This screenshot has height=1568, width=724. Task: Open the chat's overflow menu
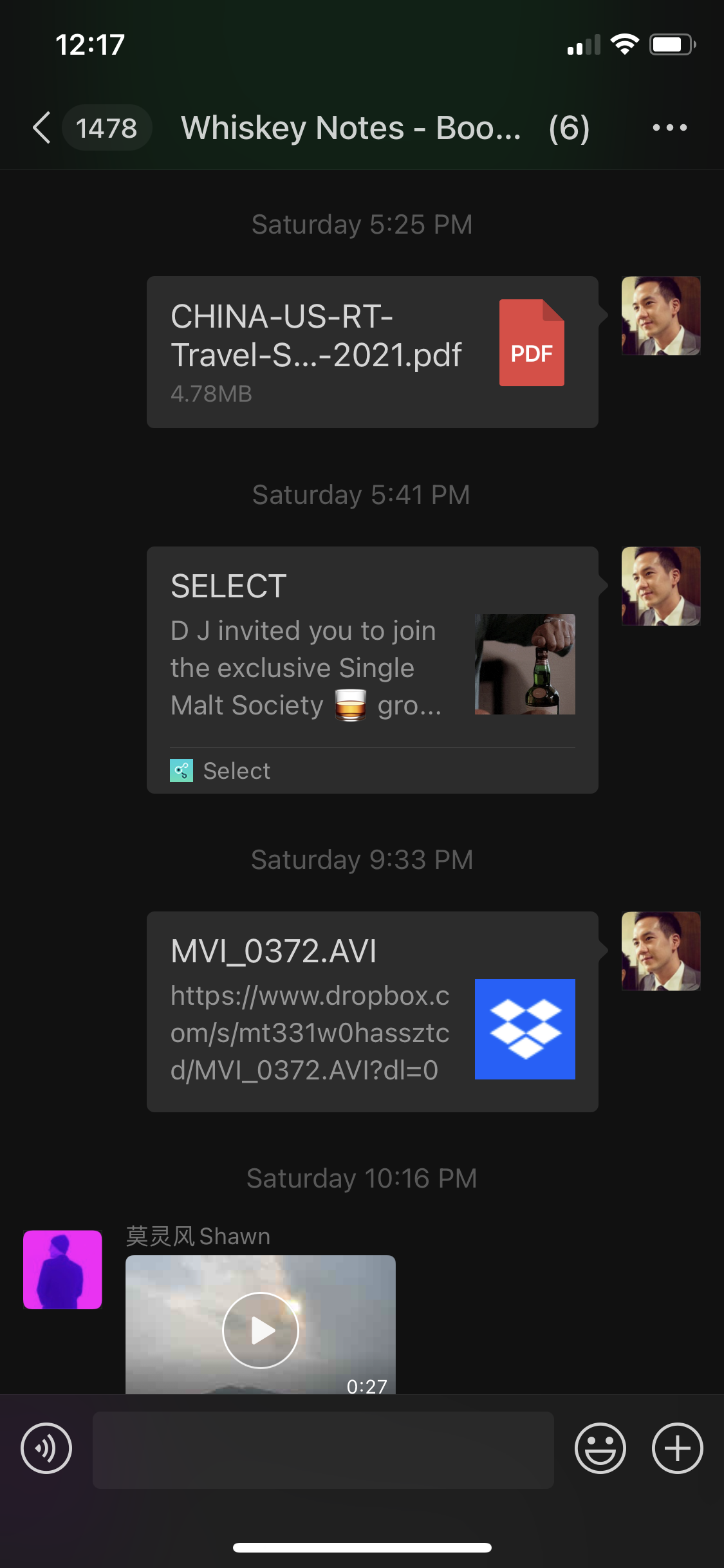[x=669, y=127]
